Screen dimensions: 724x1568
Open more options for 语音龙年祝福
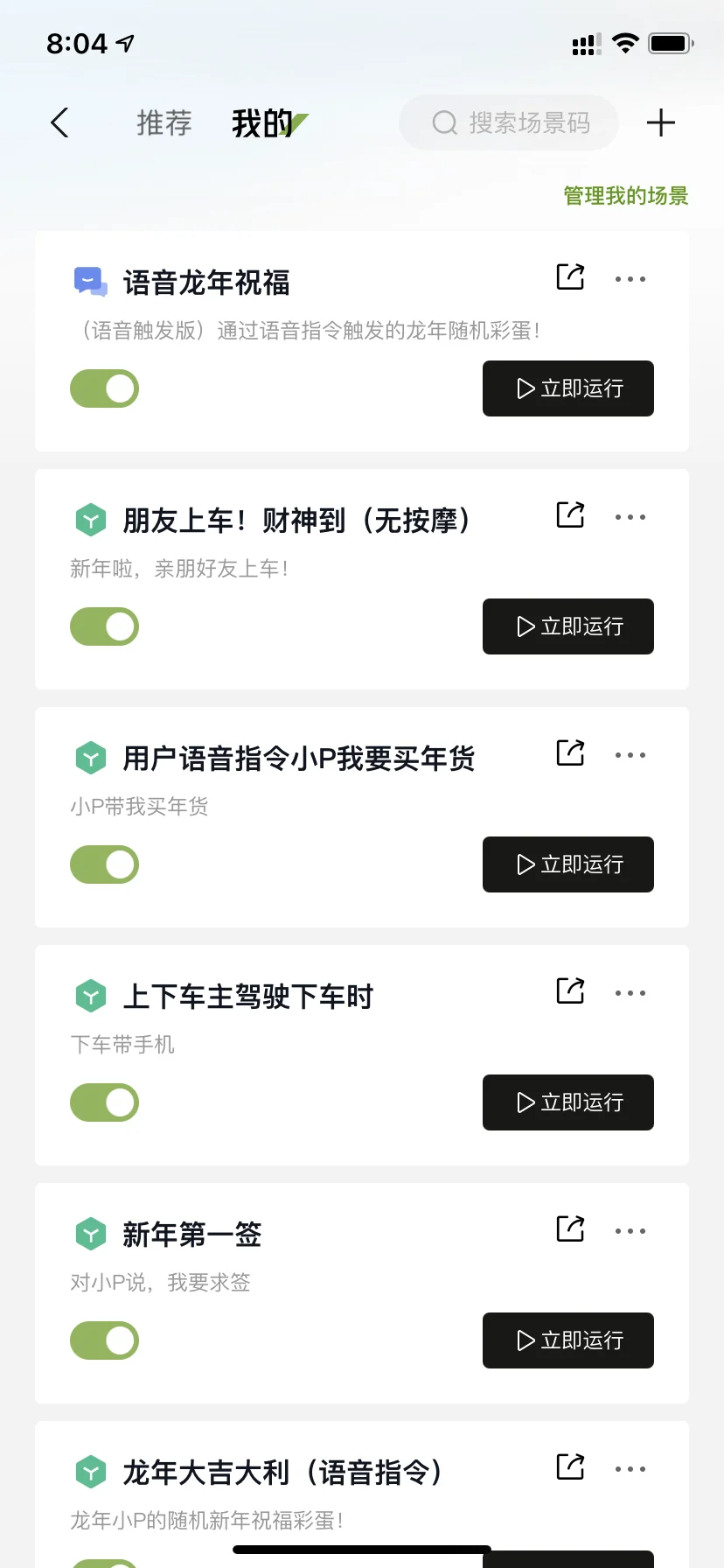(x=630, y=279)
